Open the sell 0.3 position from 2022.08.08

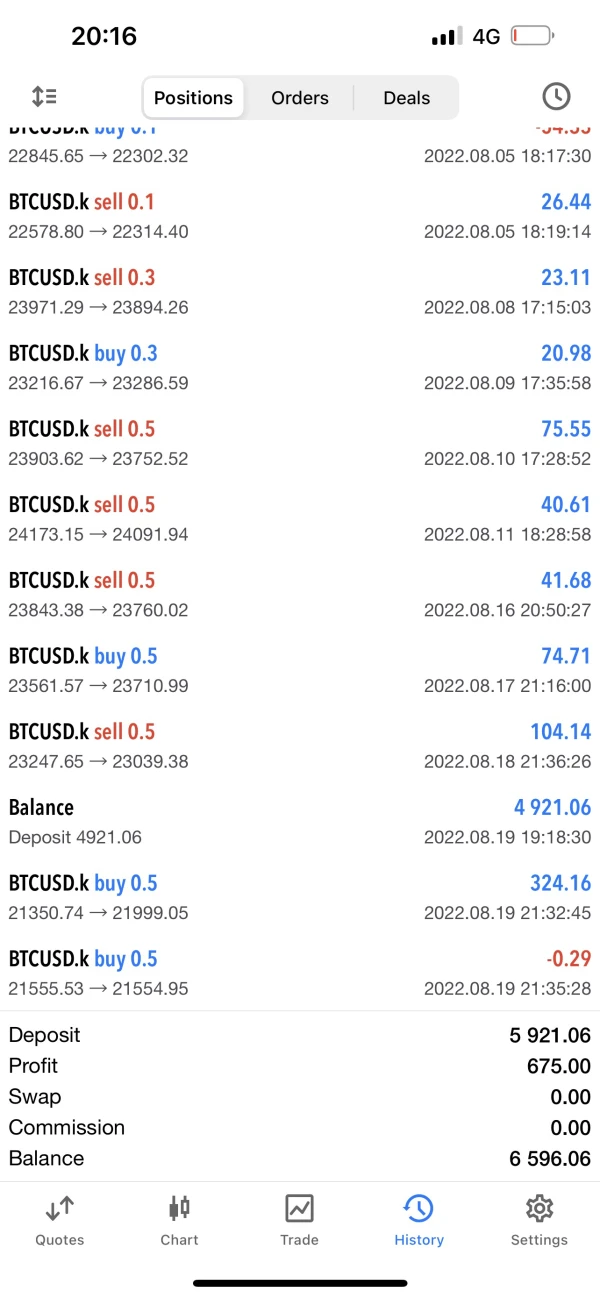[300, 292]
